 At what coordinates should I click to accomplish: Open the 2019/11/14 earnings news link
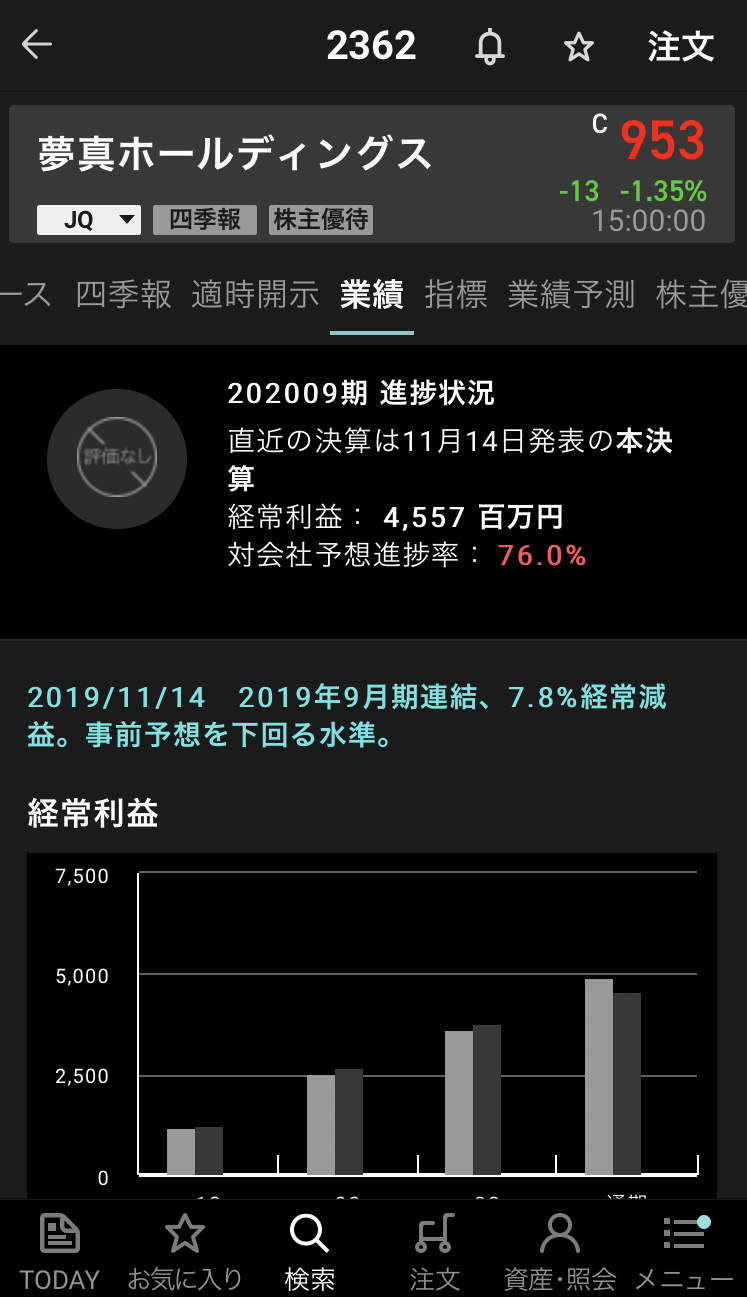click(347, 716)
